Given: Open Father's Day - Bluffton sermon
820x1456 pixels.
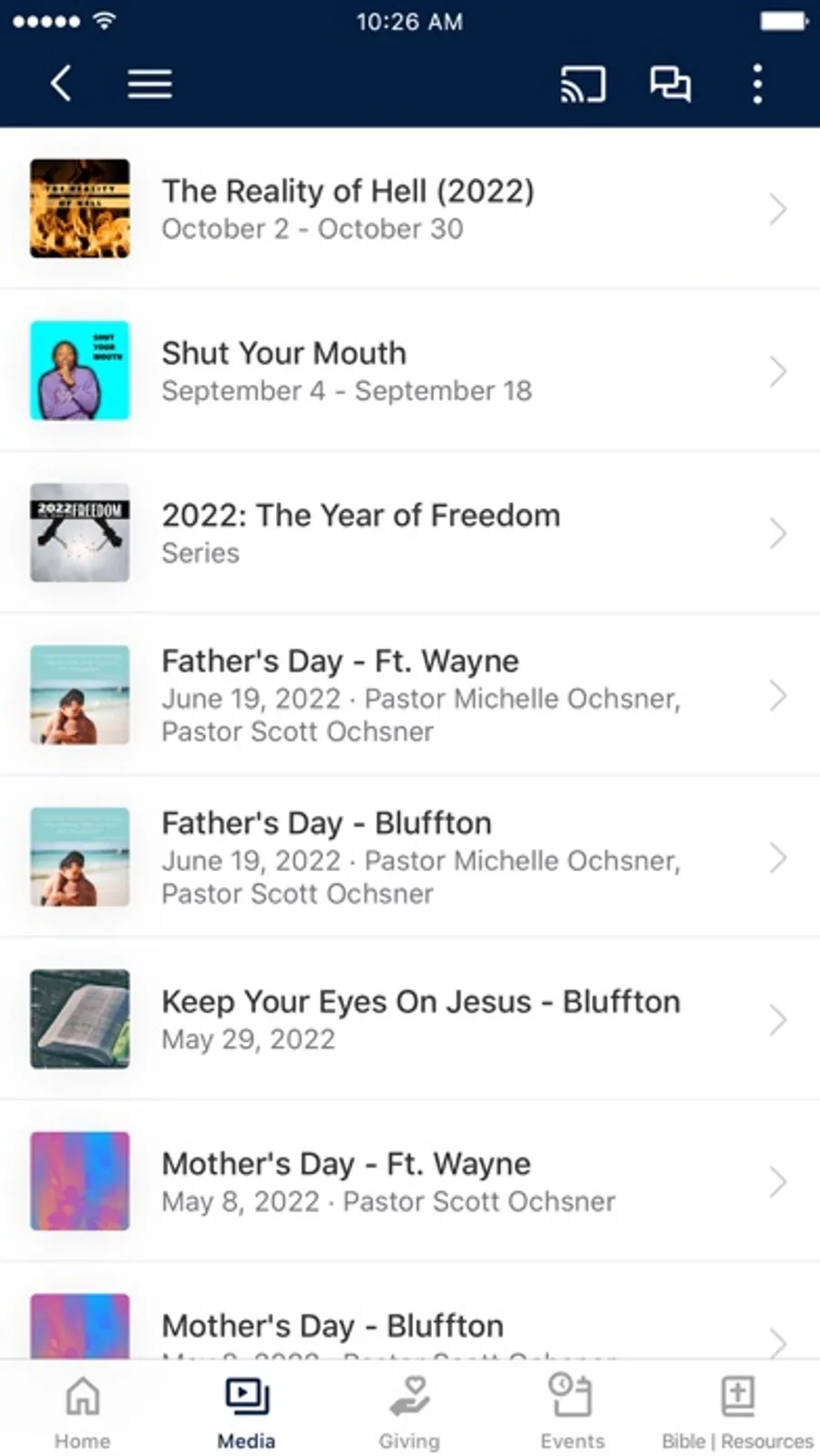Looking at the screenshot, I should click(410, 857).
